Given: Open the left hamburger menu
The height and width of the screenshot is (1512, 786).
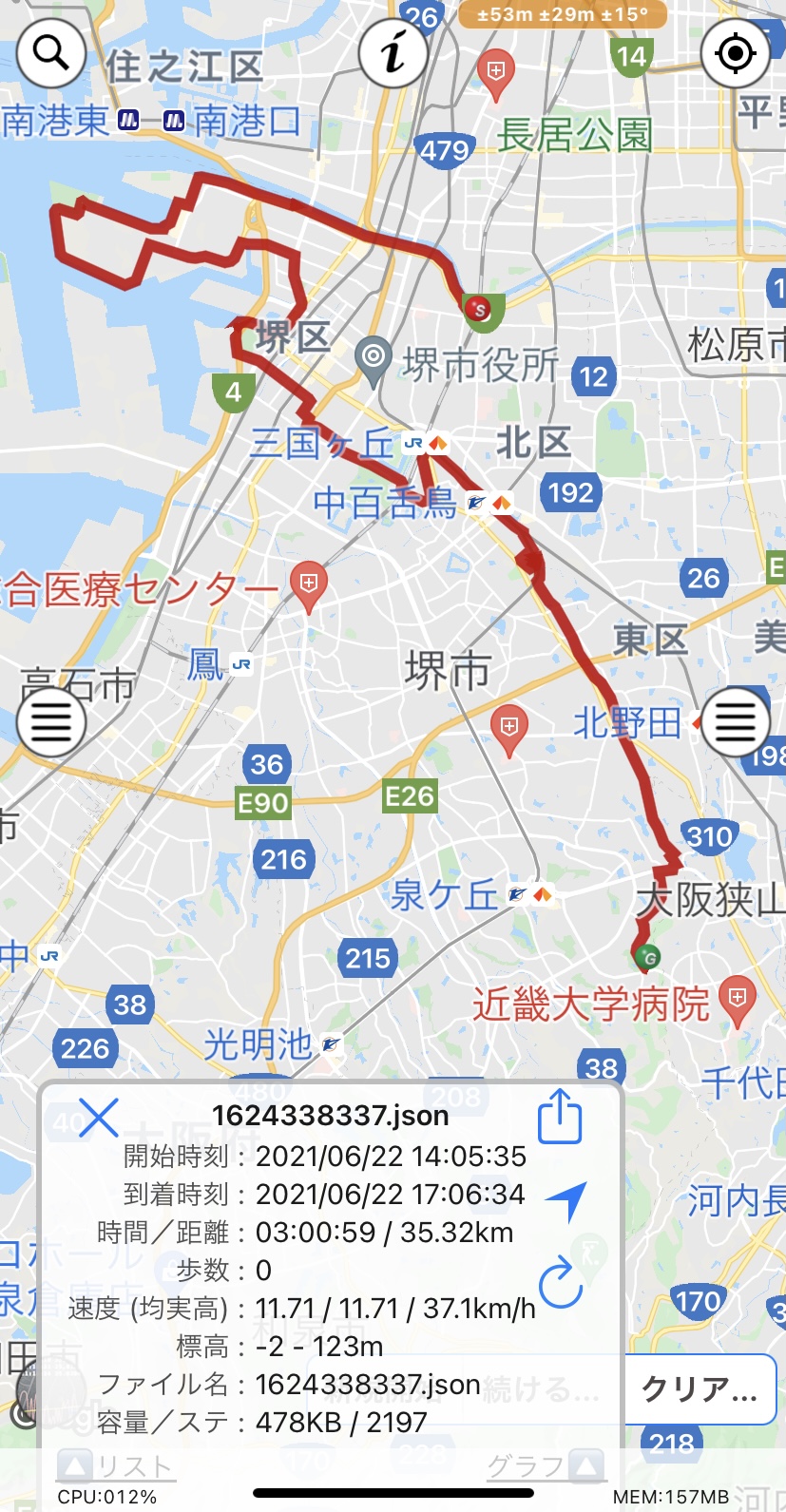Looking at the screenshot, I should point(51,722).
